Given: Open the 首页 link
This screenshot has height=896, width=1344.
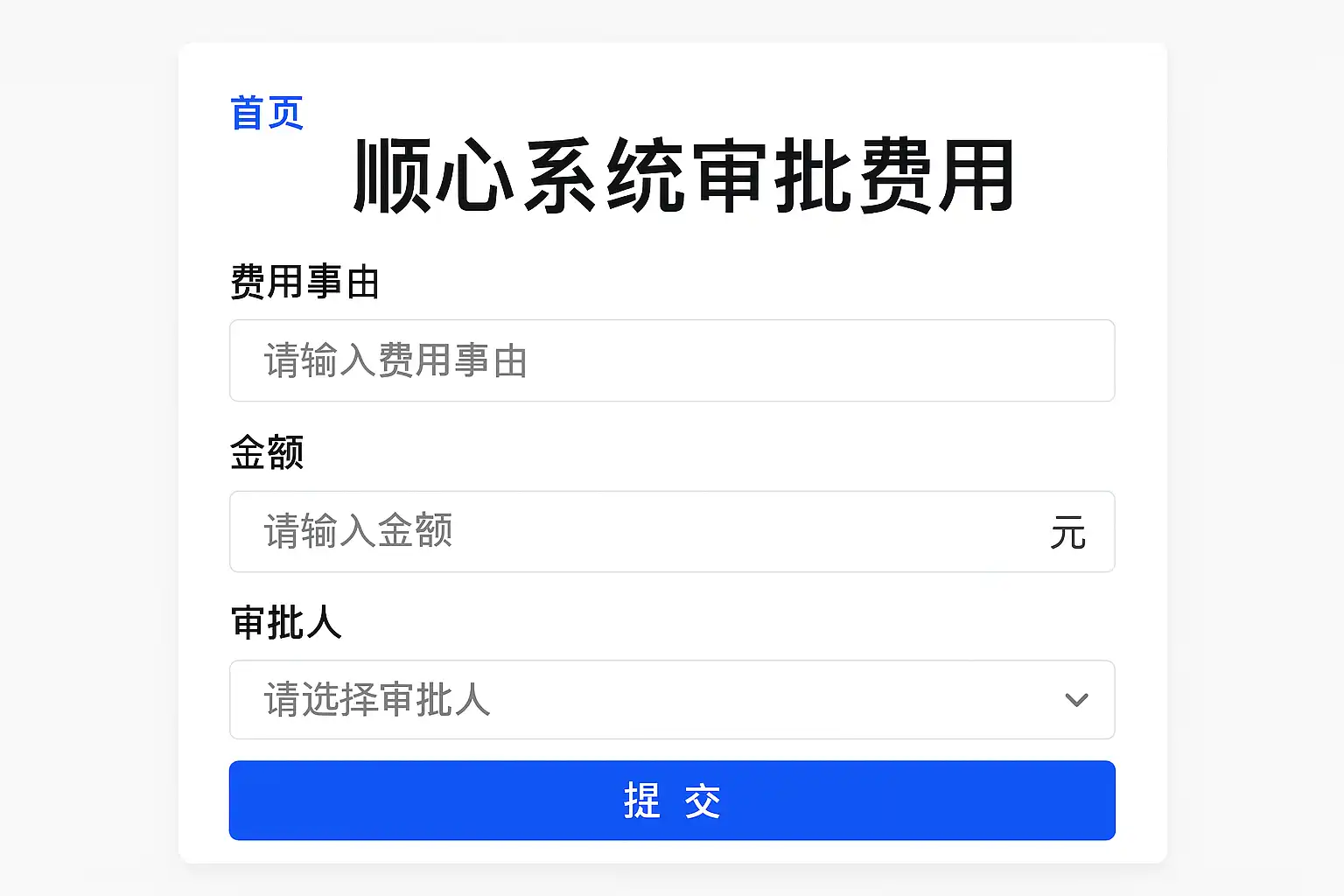Looking at the screenshot, I should 266,114.
